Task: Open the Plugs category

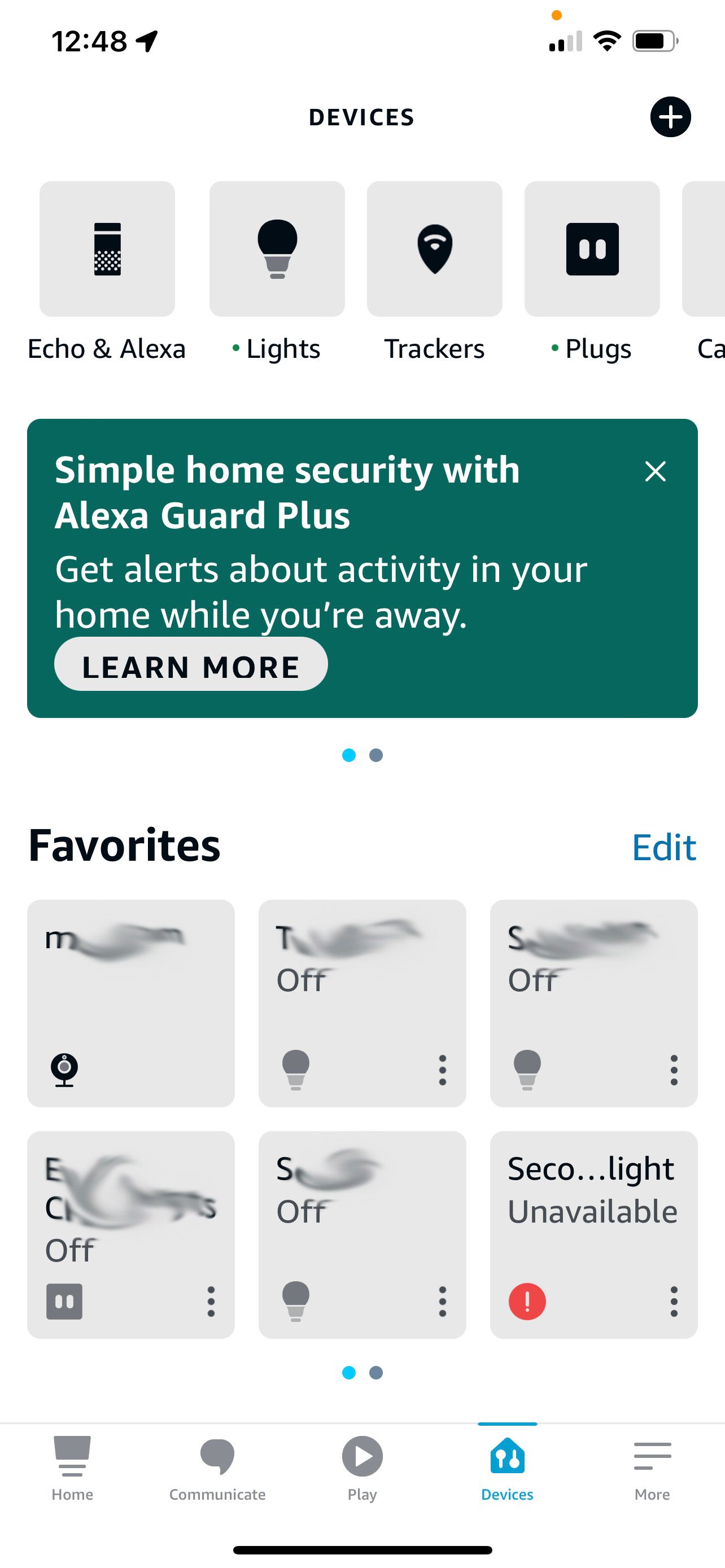Action: 592,249
